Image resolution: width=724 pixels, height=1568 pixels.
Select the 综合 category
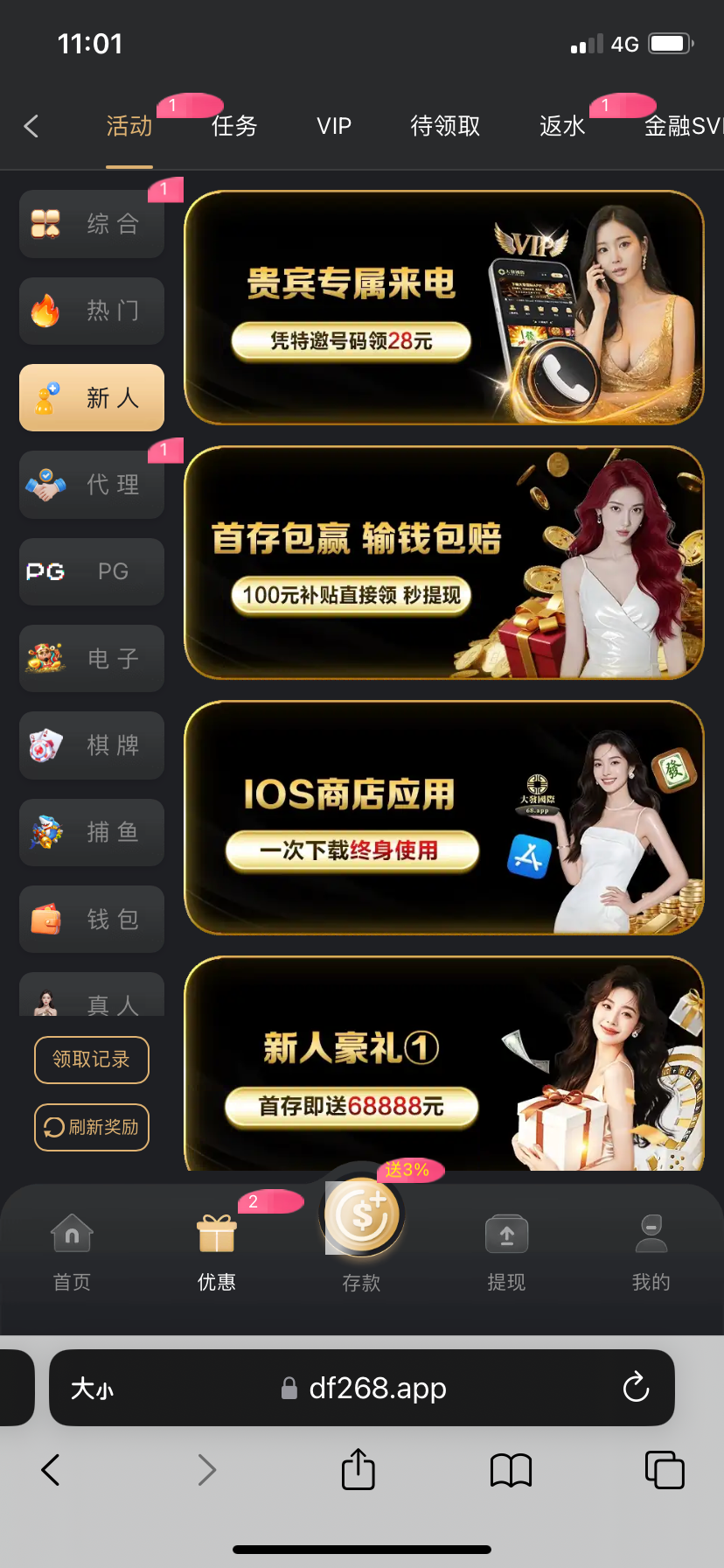point(92,224)
